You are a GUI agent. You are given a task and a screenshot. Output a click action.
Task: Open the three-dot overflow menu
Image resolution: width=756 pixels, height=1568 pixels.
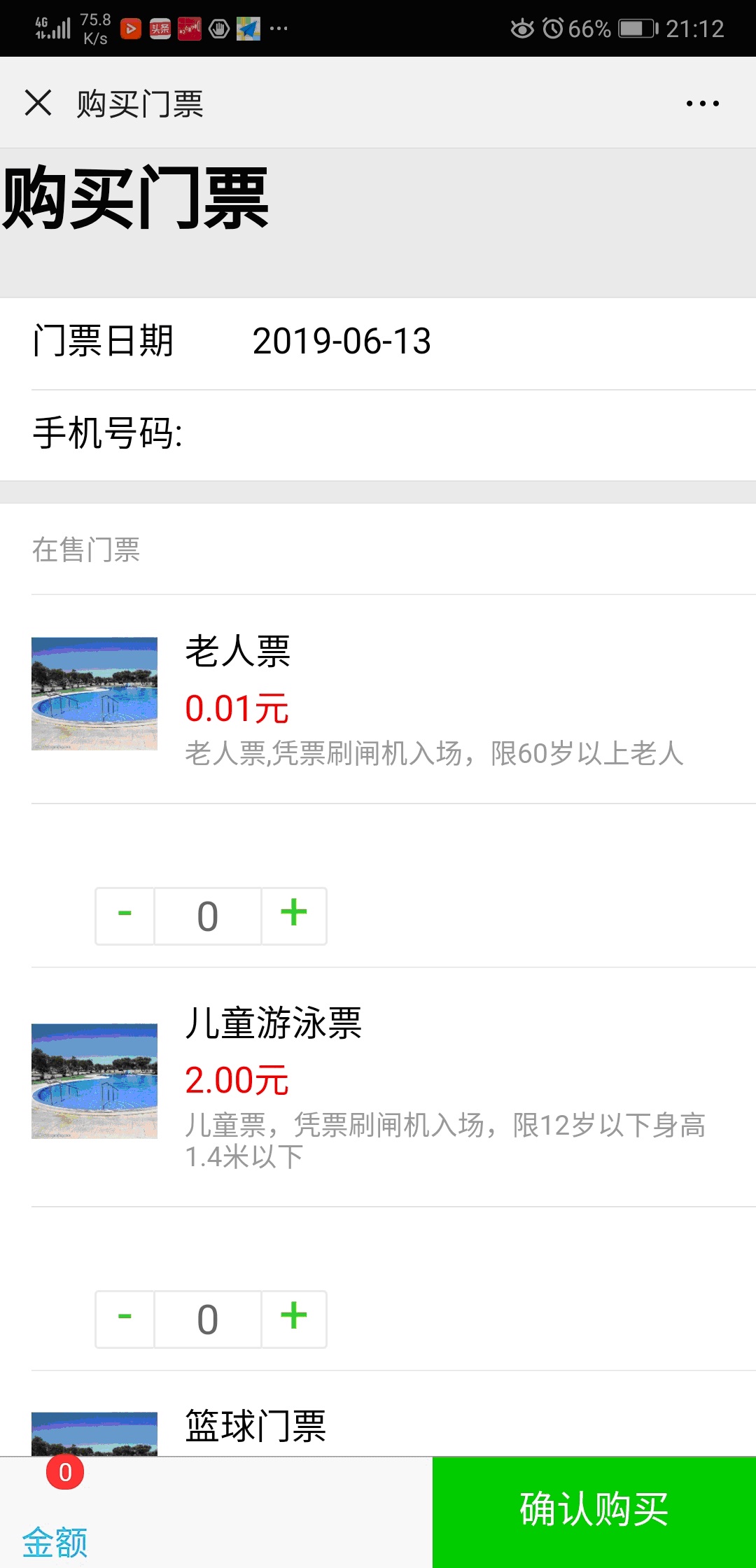click(702, 104)
